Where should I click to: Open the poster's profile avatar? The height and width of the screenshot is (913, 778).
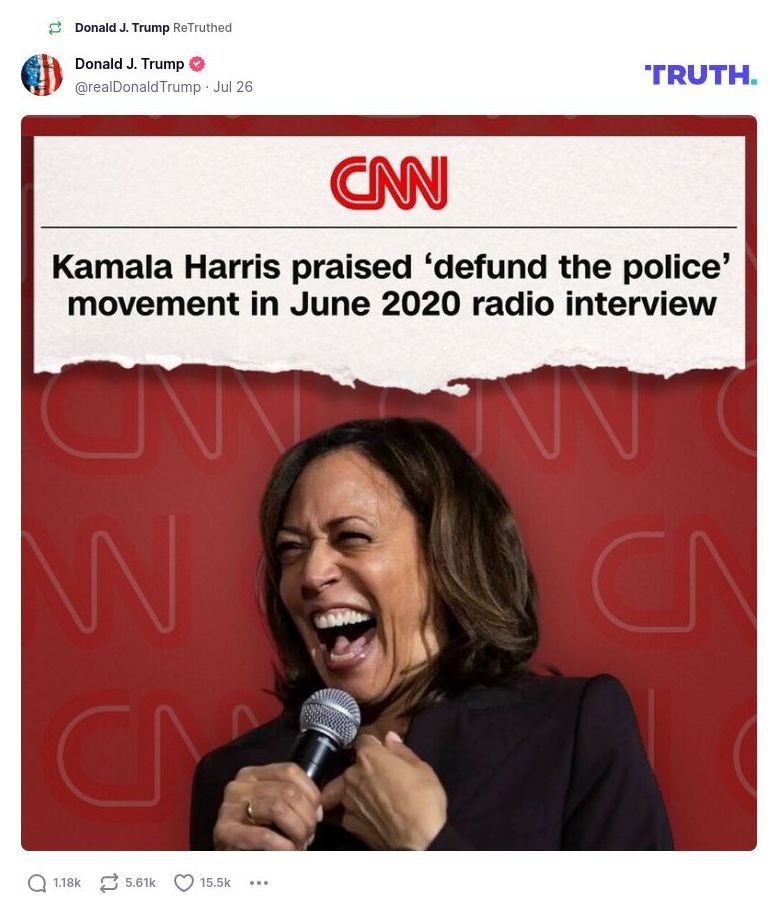tap(42, 75)
